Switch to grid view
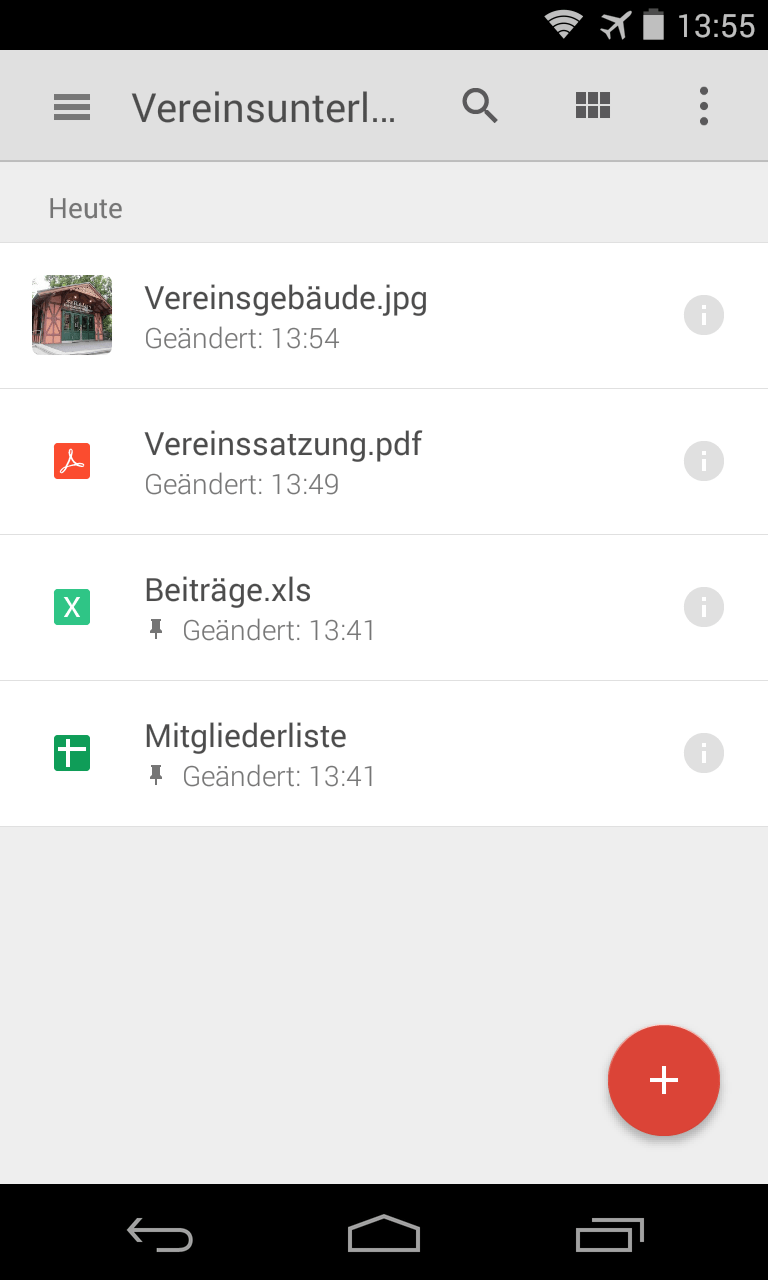Screen dimensions: 768x1280 point(593,106)
